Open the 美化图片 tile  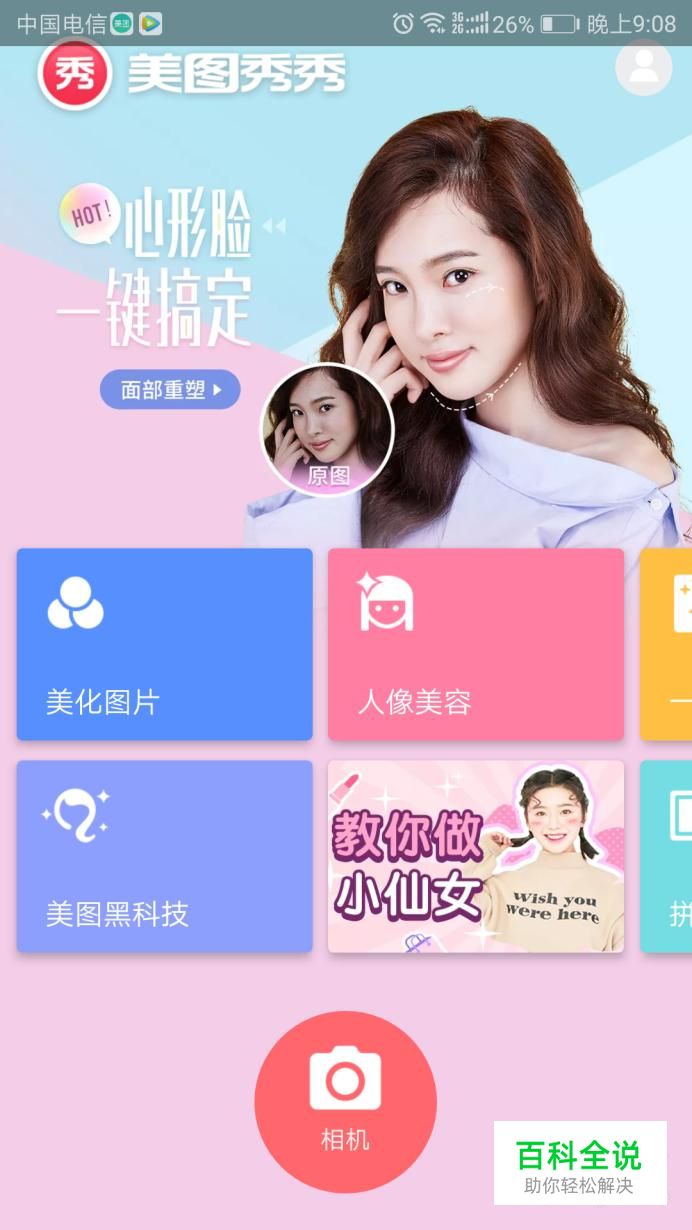pyautogui.click(x=164, y=644)
